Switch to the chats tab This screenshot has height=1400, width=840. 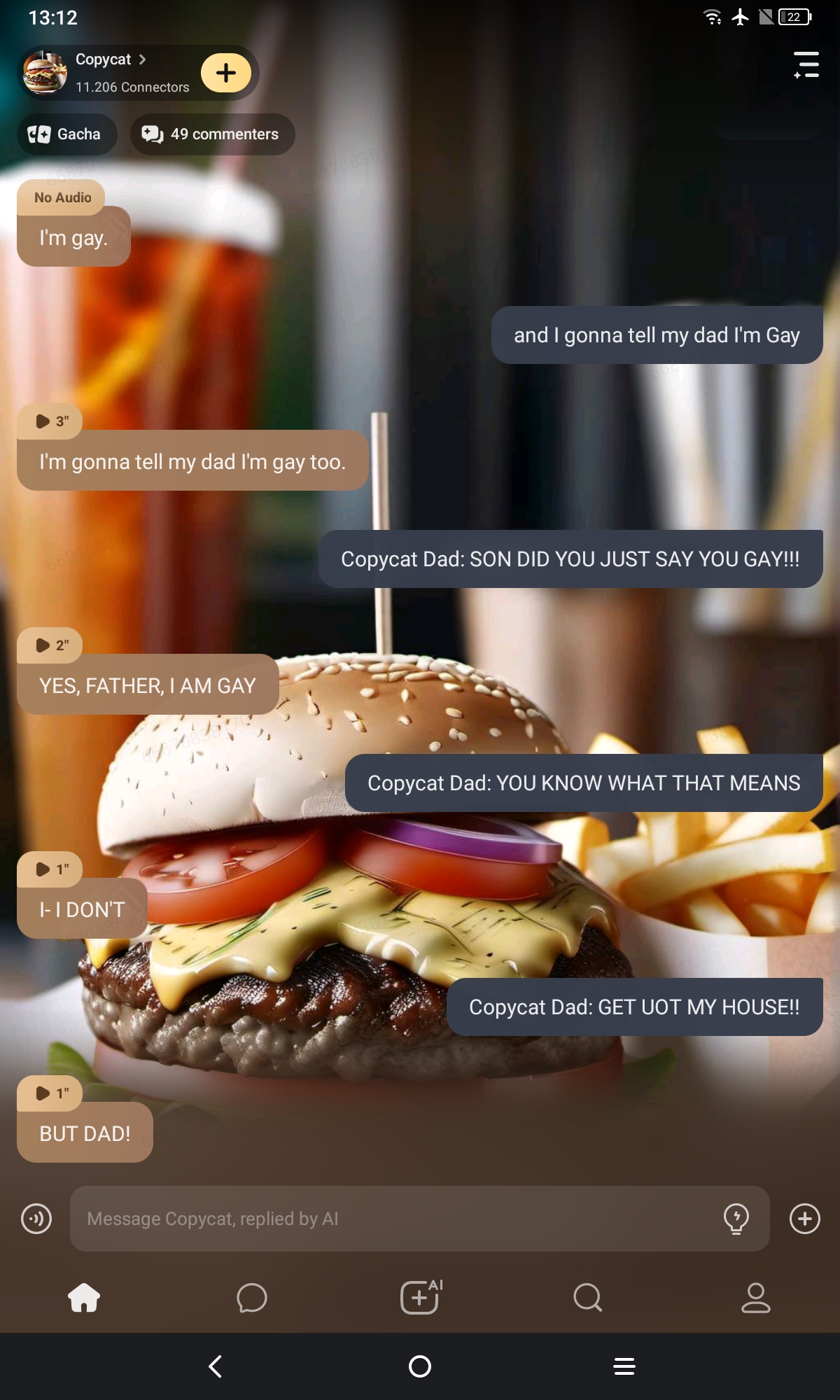(252, 1298)
